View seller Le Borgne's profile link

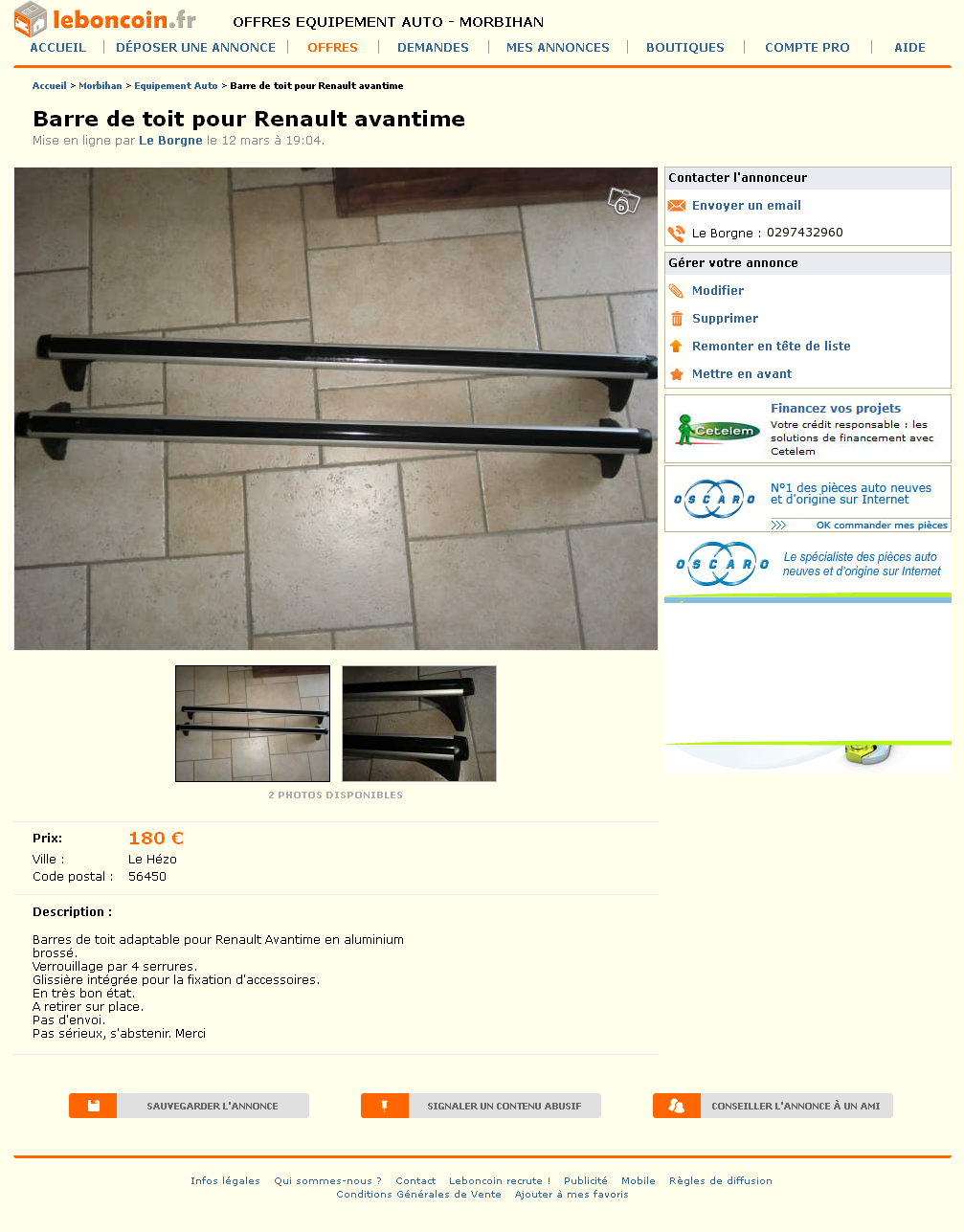(170, 141)
